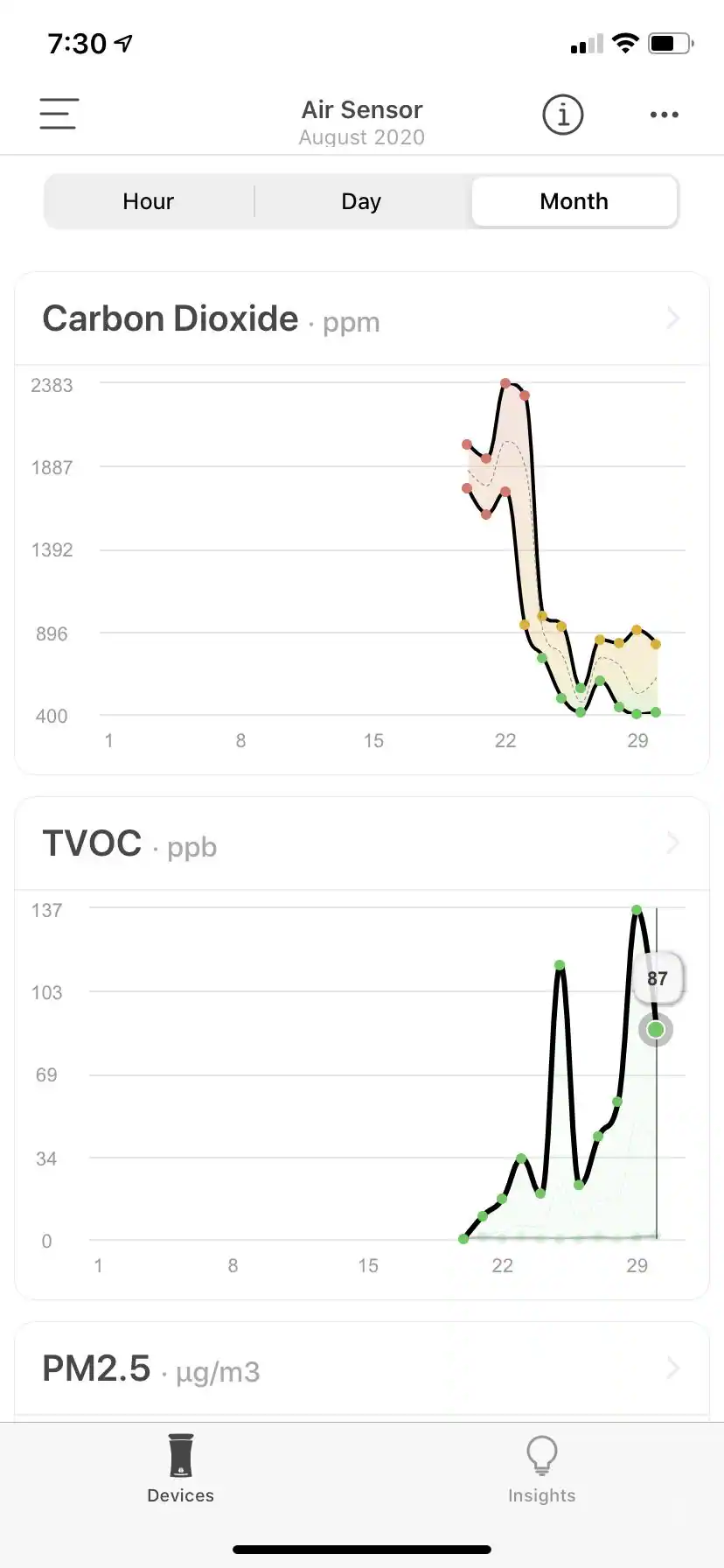Open the hamburger menu

59,114
